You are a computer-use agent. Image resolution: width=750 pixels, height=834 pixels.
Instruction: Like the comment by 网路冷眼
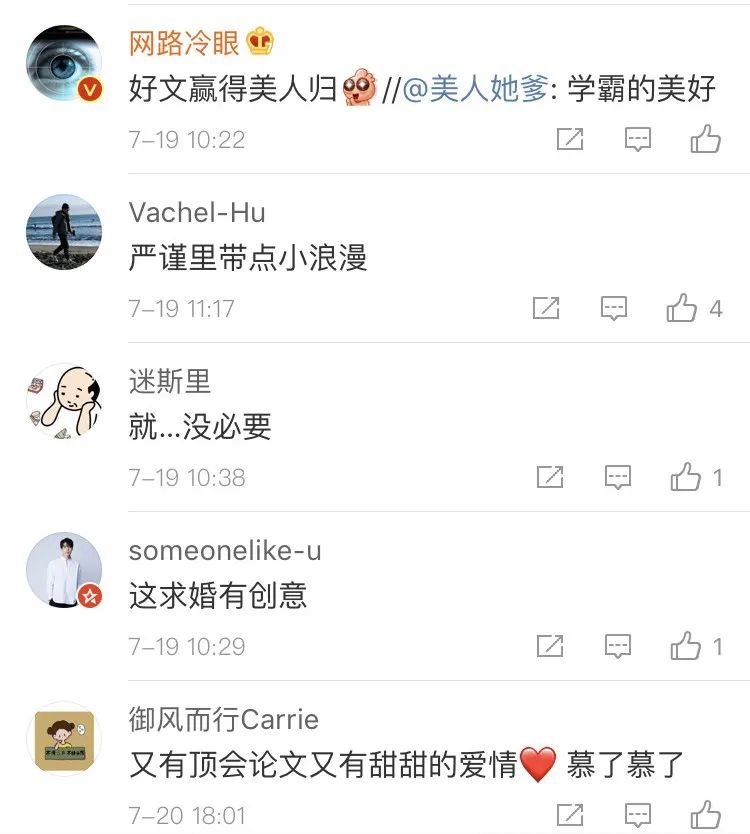click(x=705, y=139)
